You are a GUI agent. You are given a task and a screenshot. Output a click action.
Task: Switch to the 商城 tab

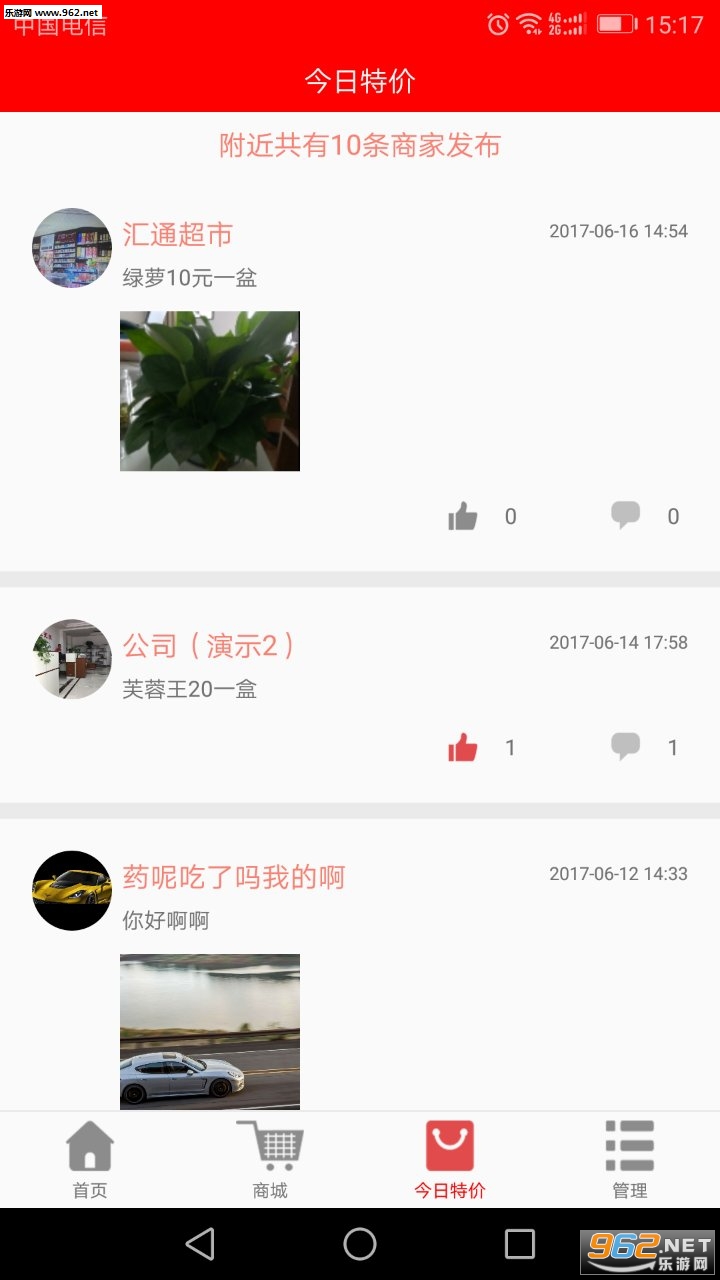(270, 1160)
